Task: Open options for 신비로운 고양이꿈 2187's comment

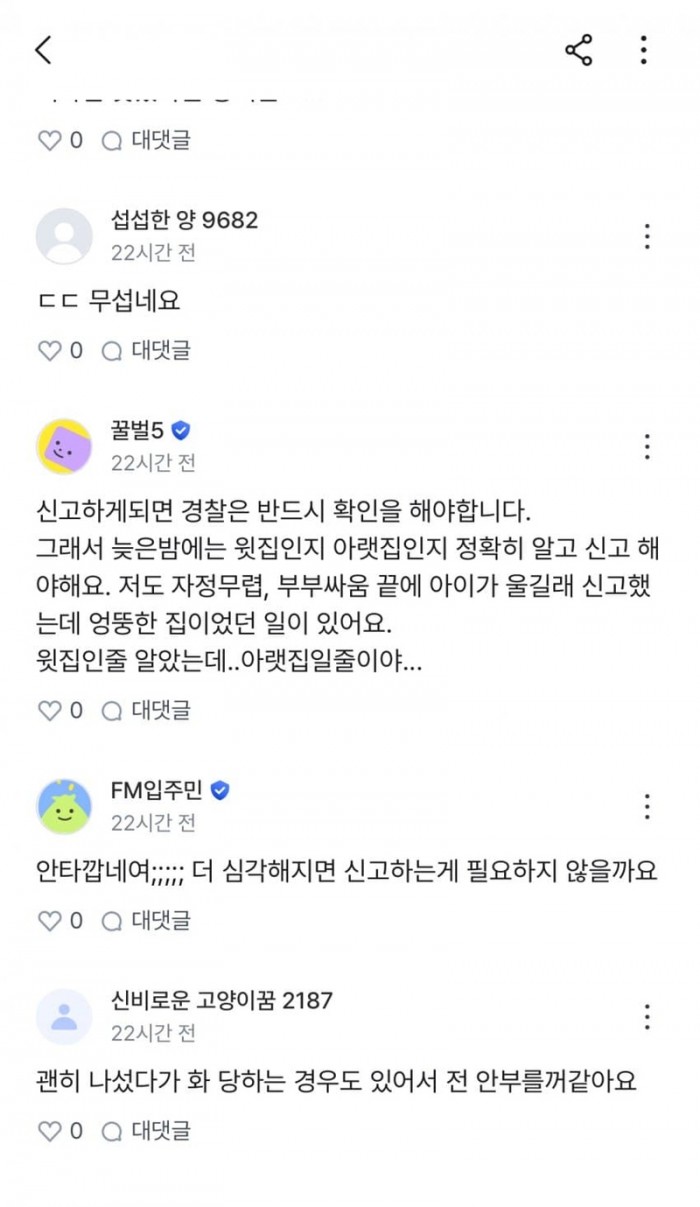Action: 647,1016
